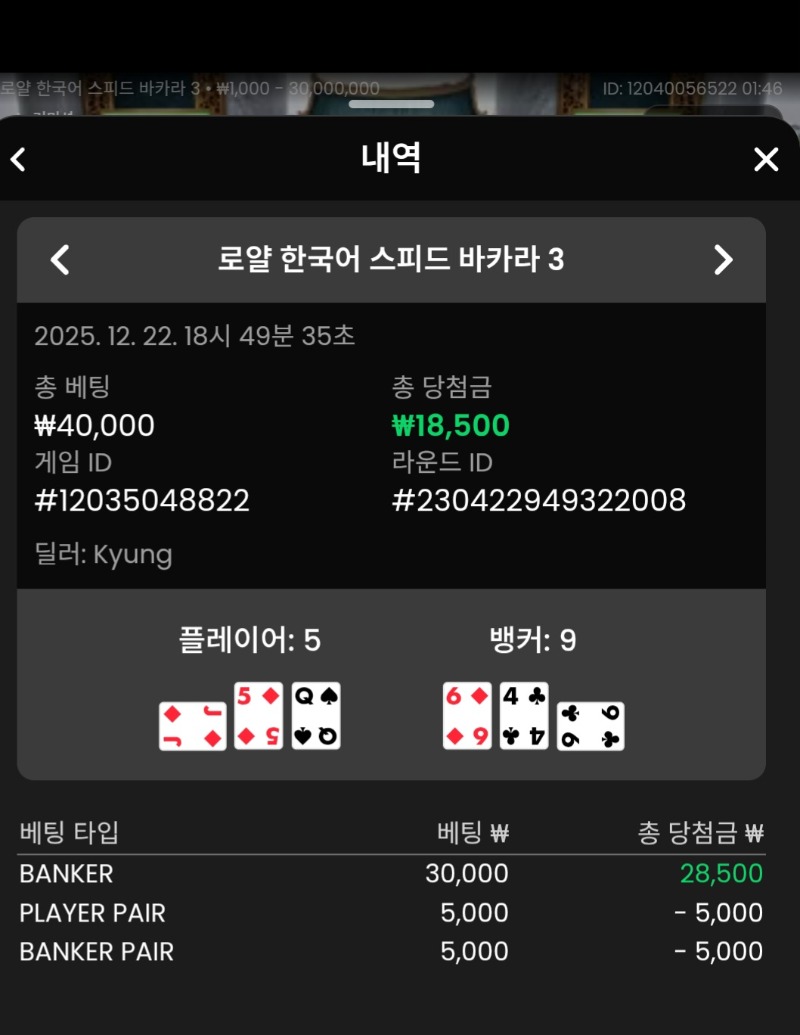Viewport: 800px width, 1035px height.
Task: Show the next game round record
Action: click(x=723, y=260)
